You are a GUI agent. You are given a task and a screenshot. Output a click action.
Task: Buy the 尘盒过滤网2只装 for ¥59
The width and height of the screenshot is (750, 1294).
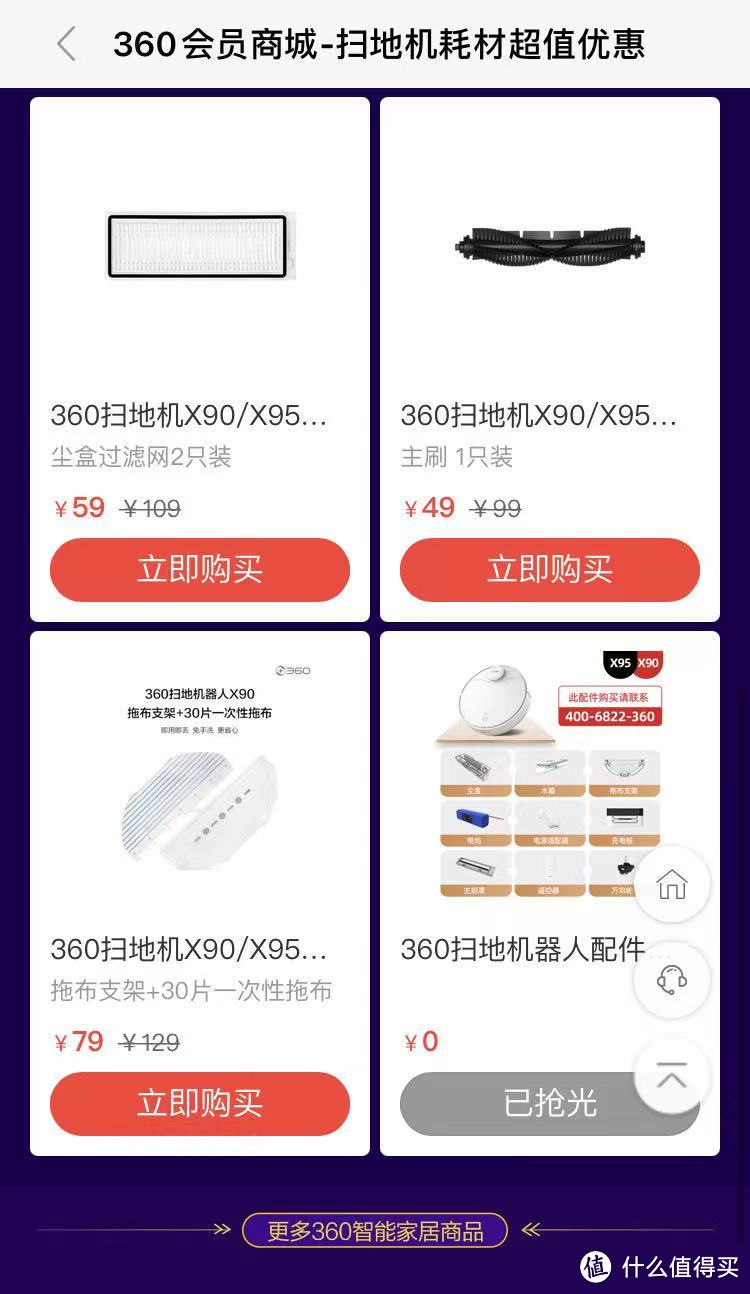click(200, 570)
